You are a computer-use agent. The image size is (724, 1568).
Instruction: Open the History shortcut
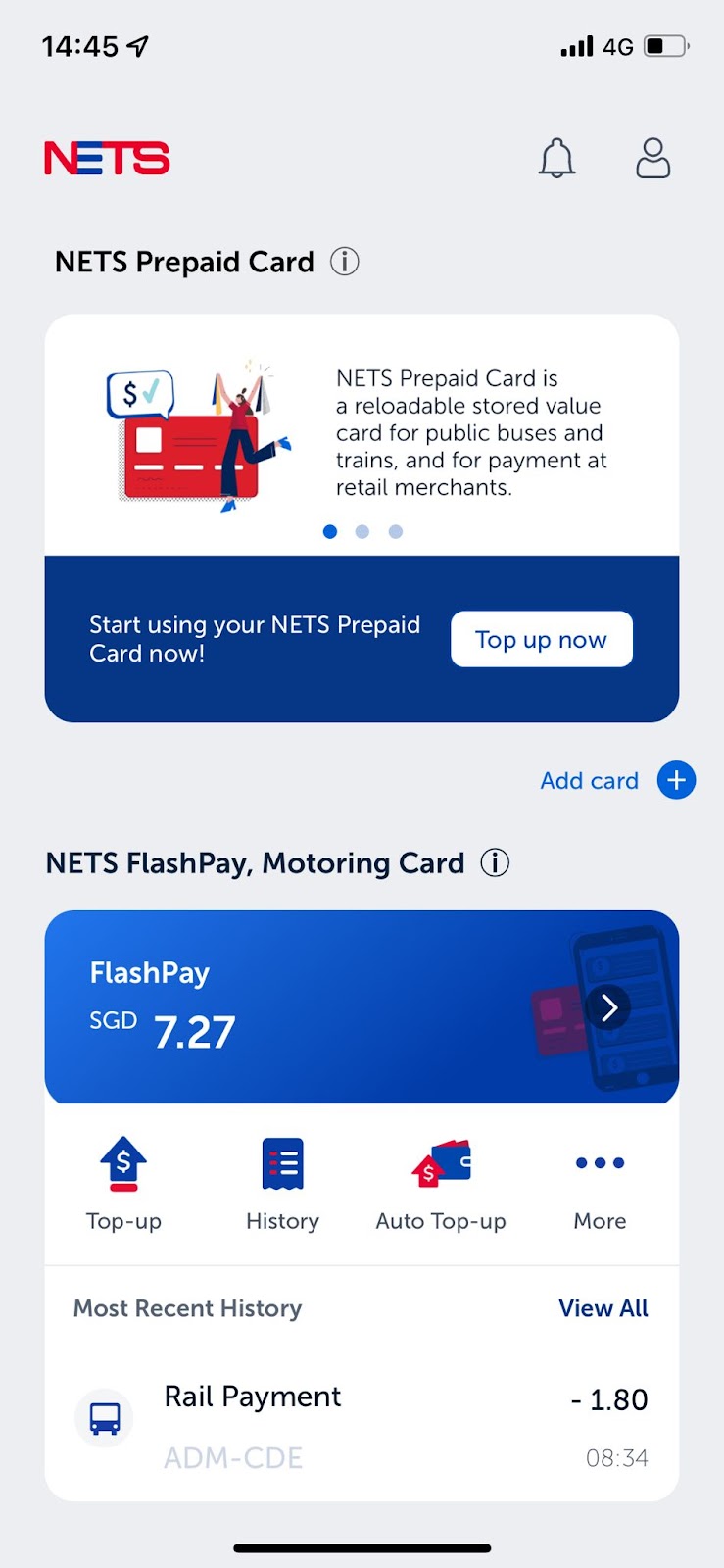coord(282,1183)
